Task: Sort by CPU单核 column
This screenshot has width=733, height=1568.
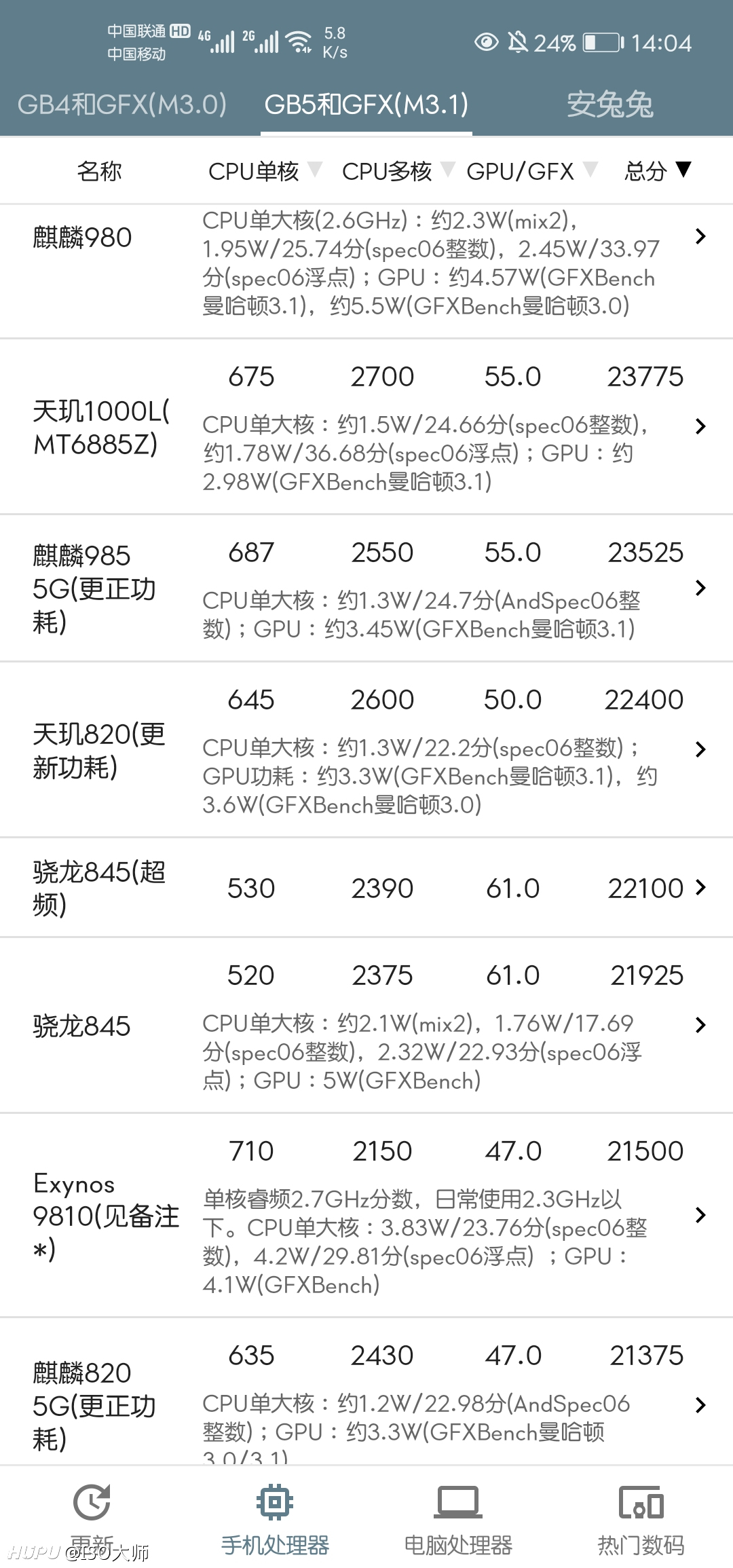Action: click(265, 171)
